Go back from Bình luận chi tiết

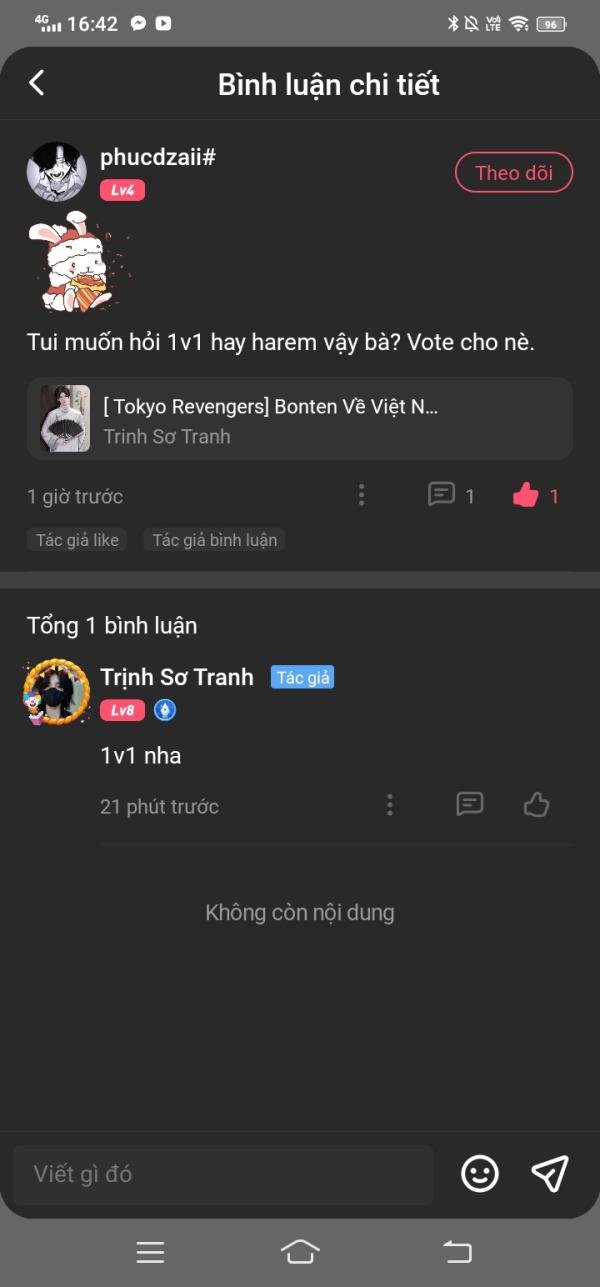37,83
